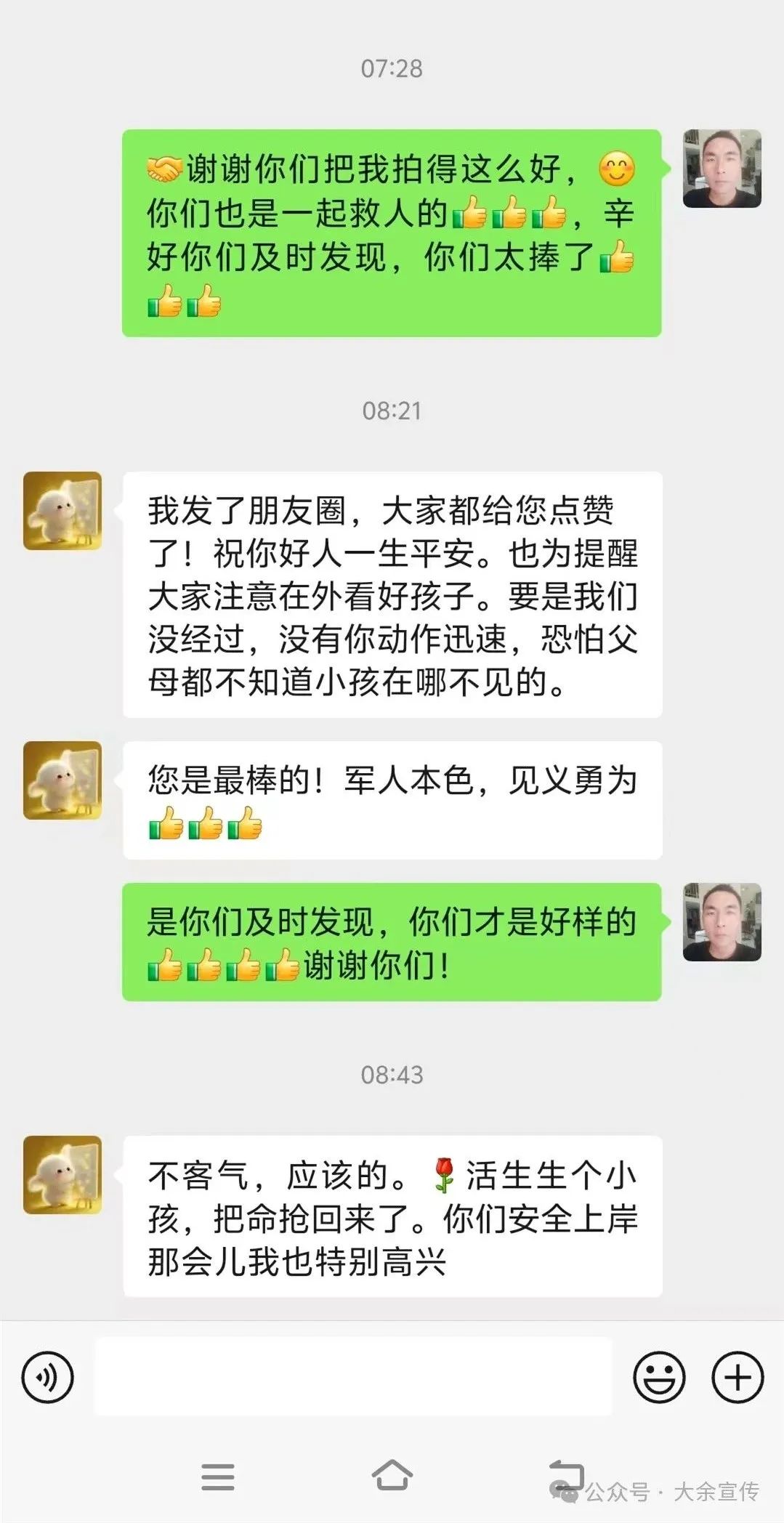Open bunny avatar next to 不客气 message
Screen dimensions: 784x1523
tap(62, 1175)
